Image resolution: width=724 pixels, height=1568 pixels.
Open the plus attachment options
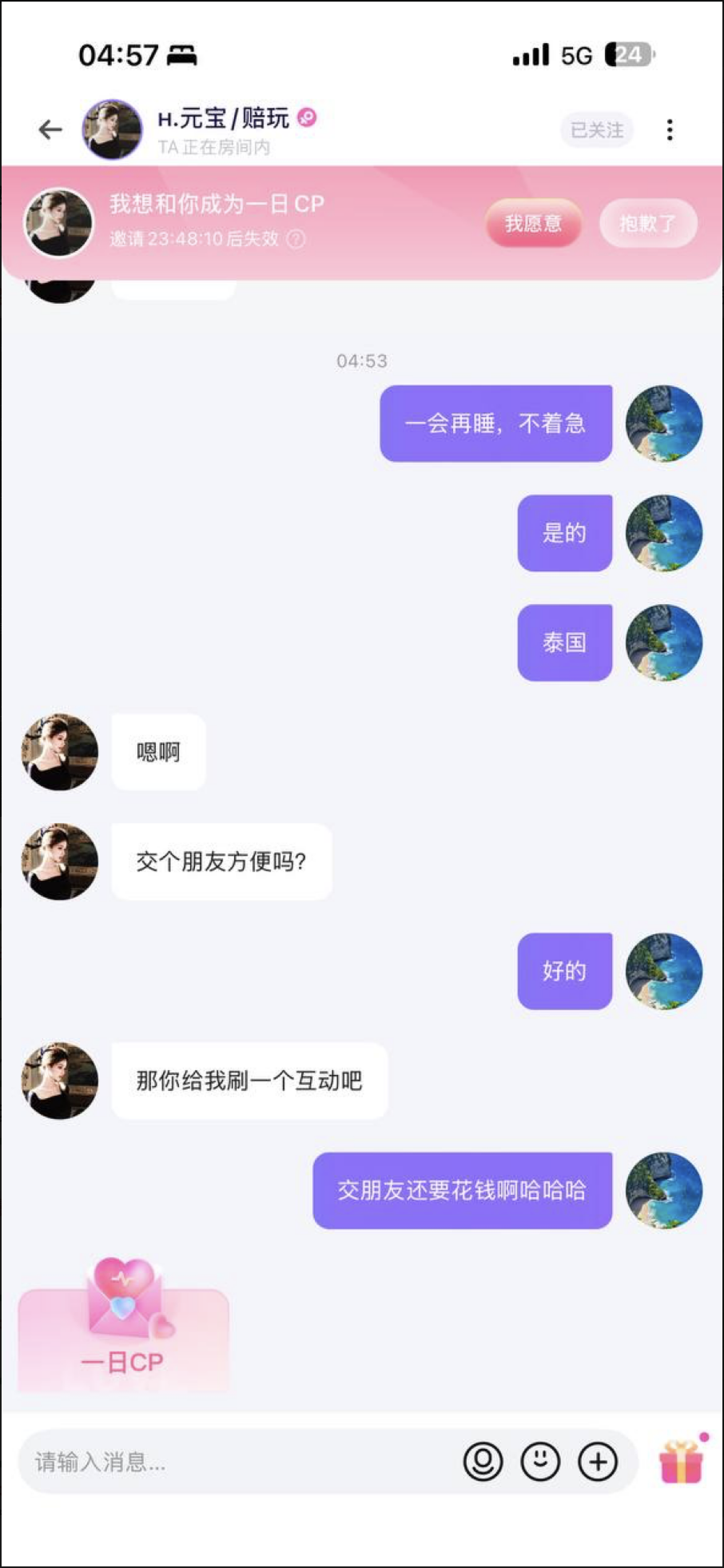pyautogui.click(x=598, y=1462)
